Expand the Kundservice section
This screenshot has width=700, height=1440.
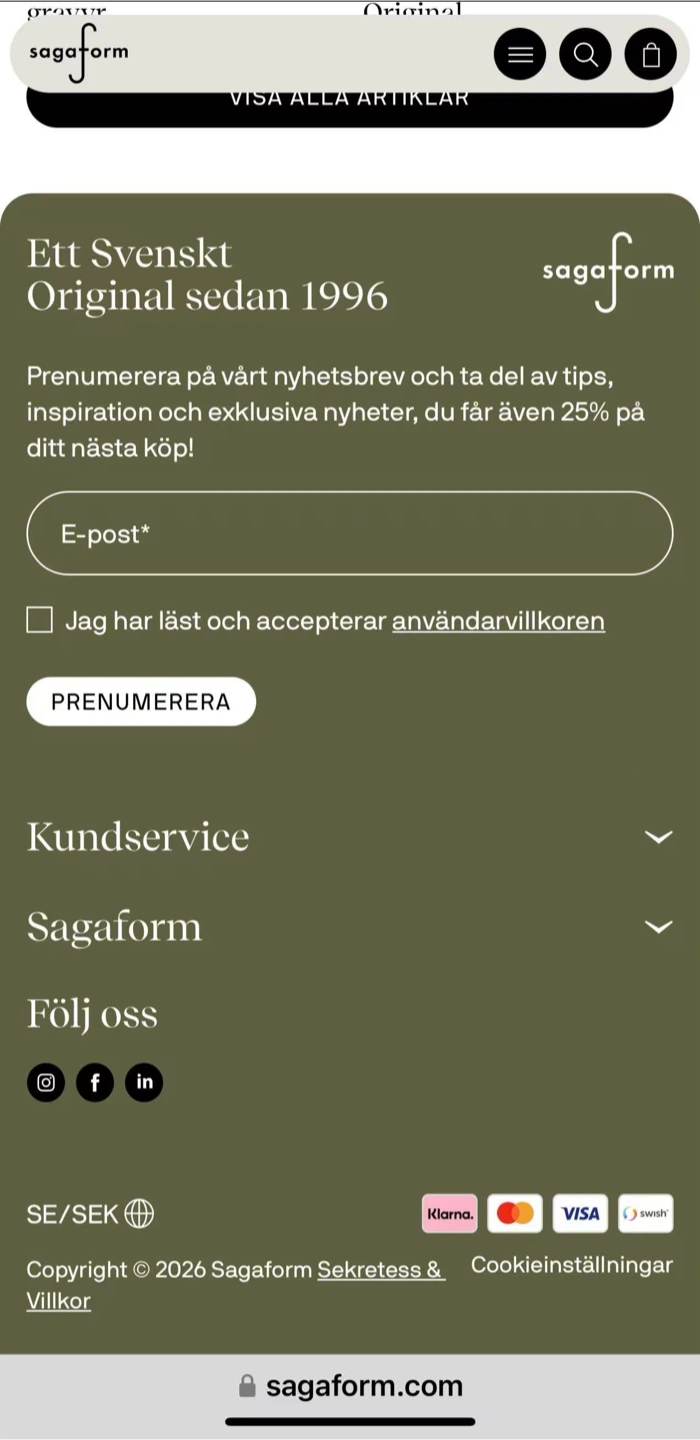[x=349, y=837]
